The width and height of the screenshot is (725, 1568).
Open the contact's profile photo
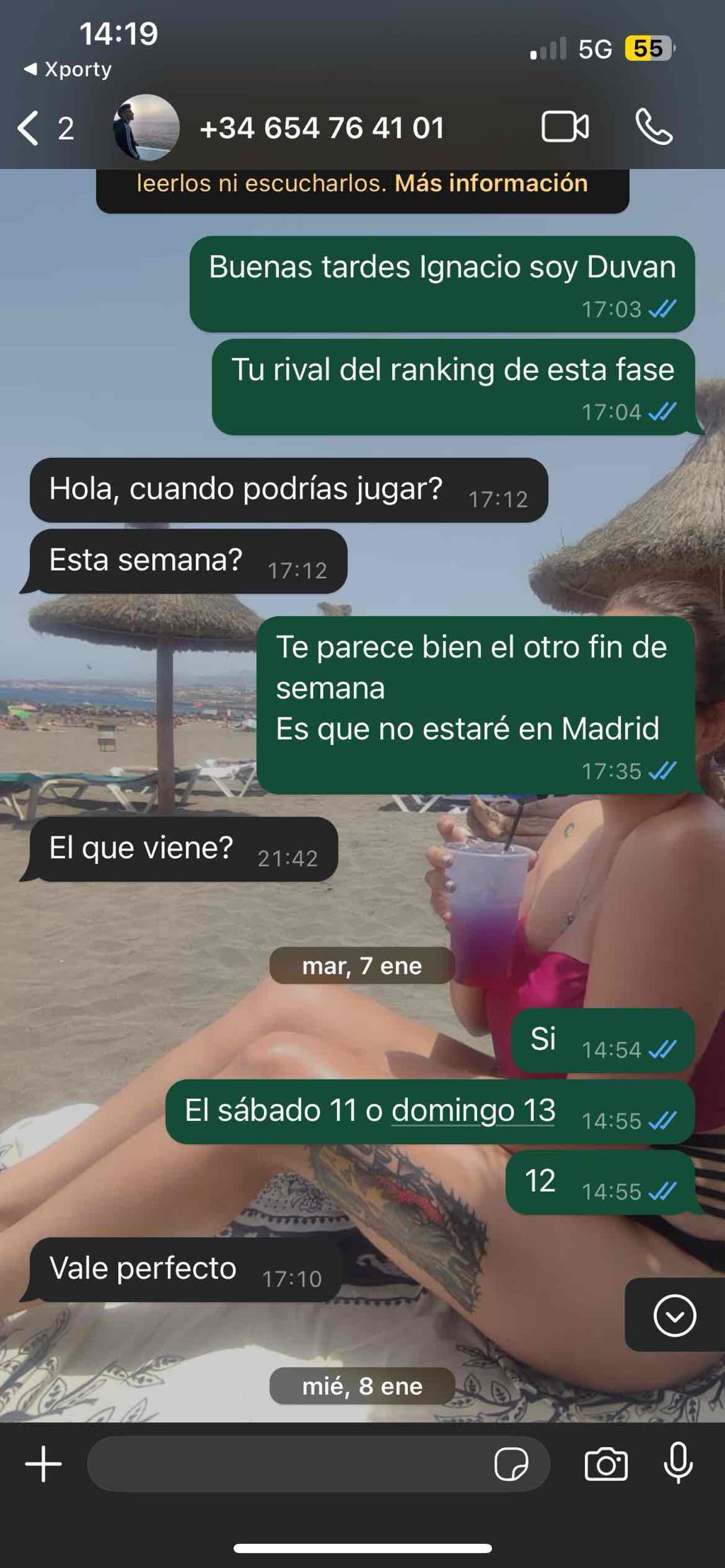147,128
